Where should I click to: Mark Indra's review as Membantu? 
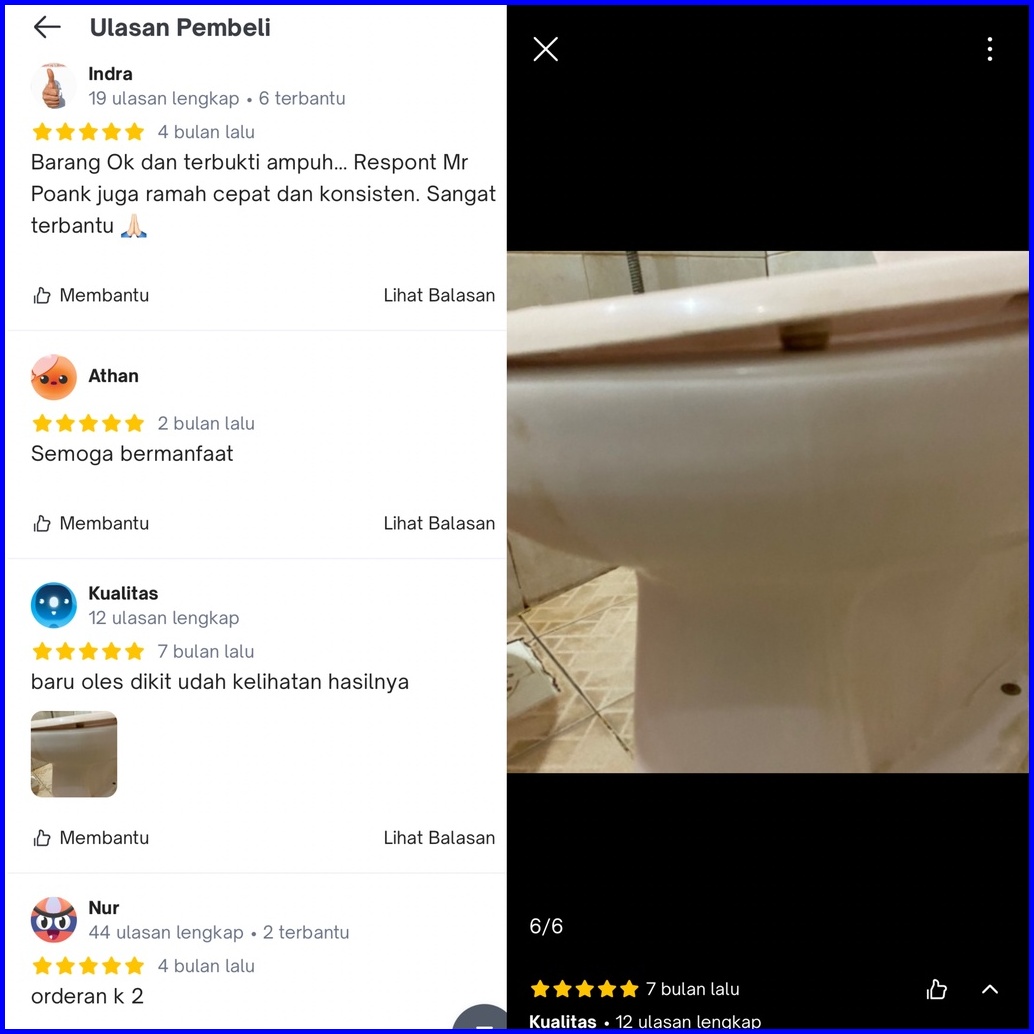coord(91,295)
